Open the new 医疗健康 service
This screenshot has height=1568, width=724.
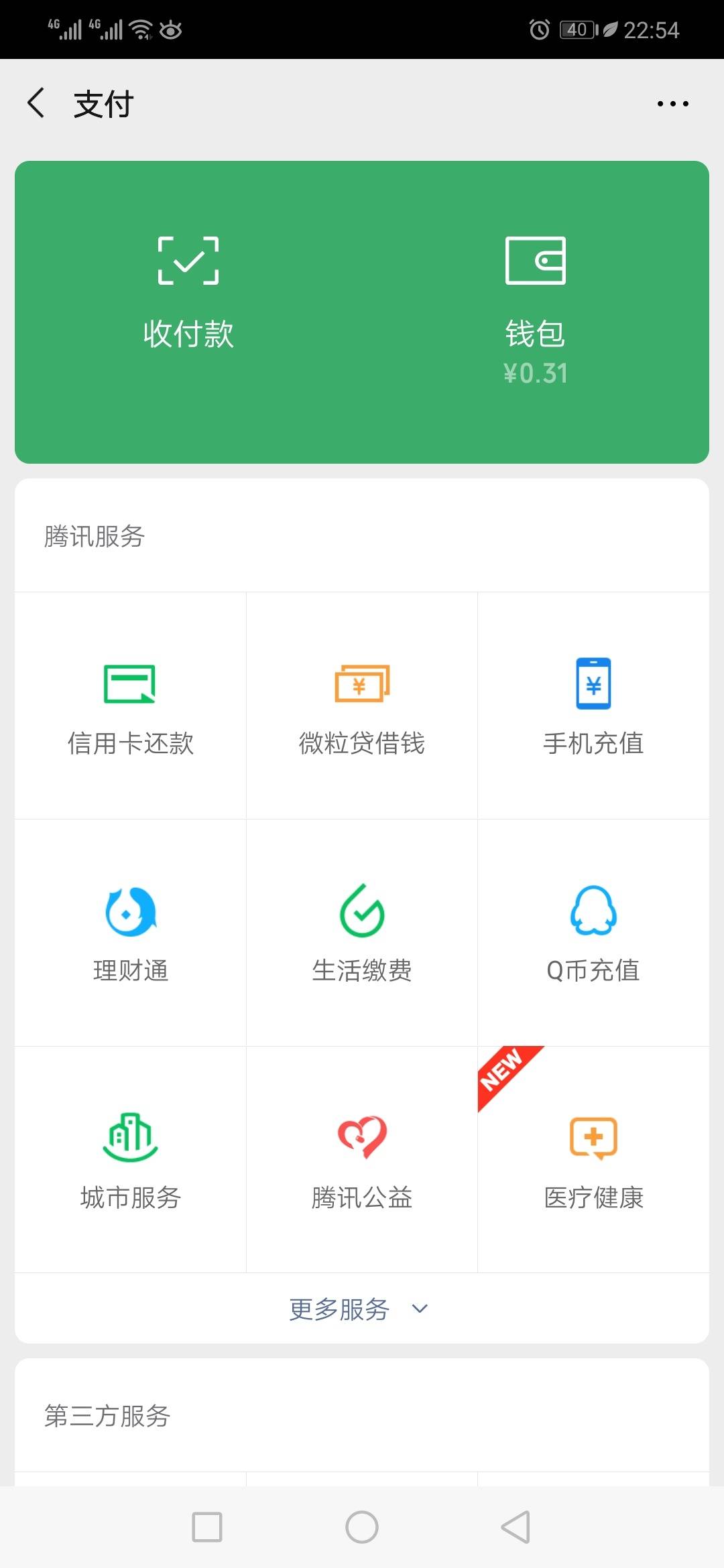(x=593, y=1160)
